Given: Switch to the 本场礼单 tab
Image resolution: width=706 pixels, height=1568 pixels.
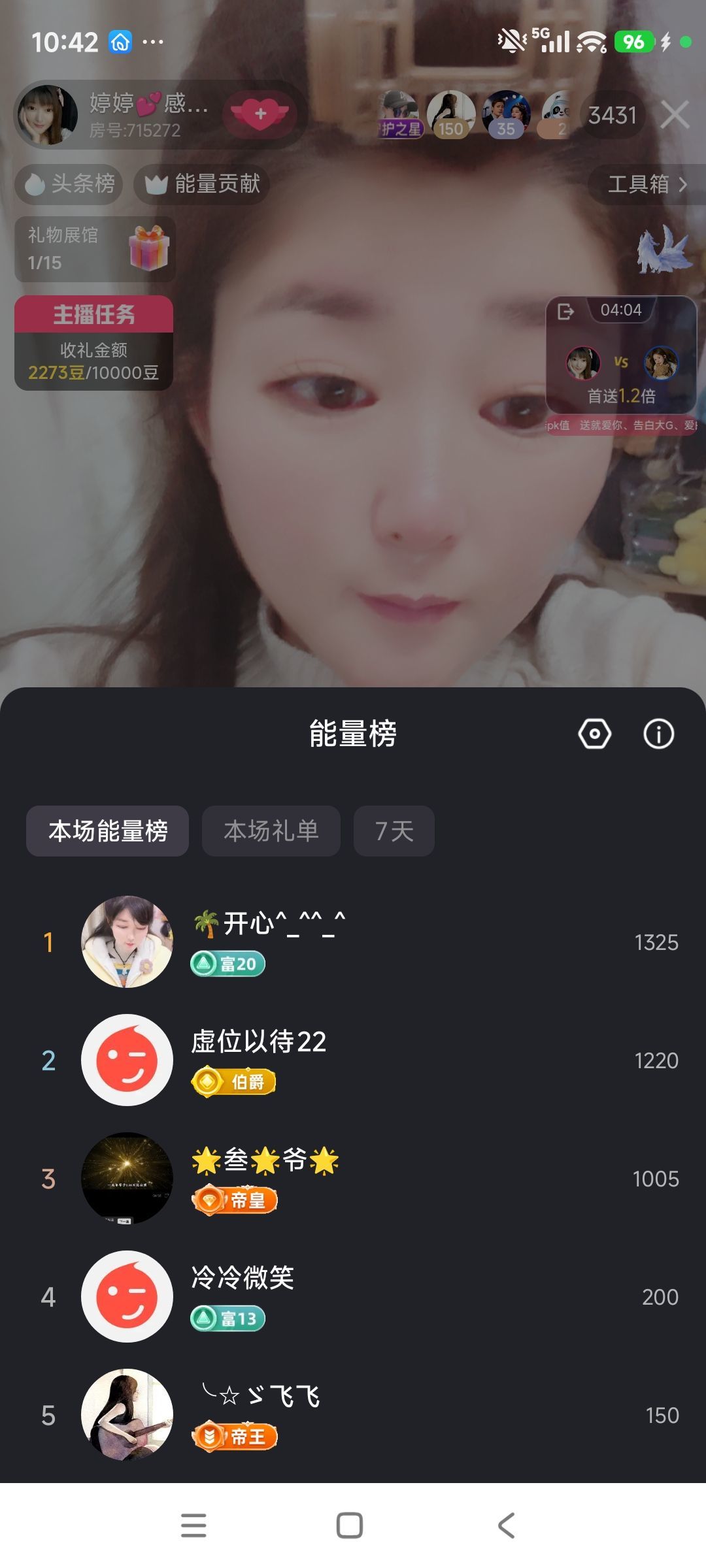Looking at the screenshot, I should pyautogui.click(x=270, y=830).
